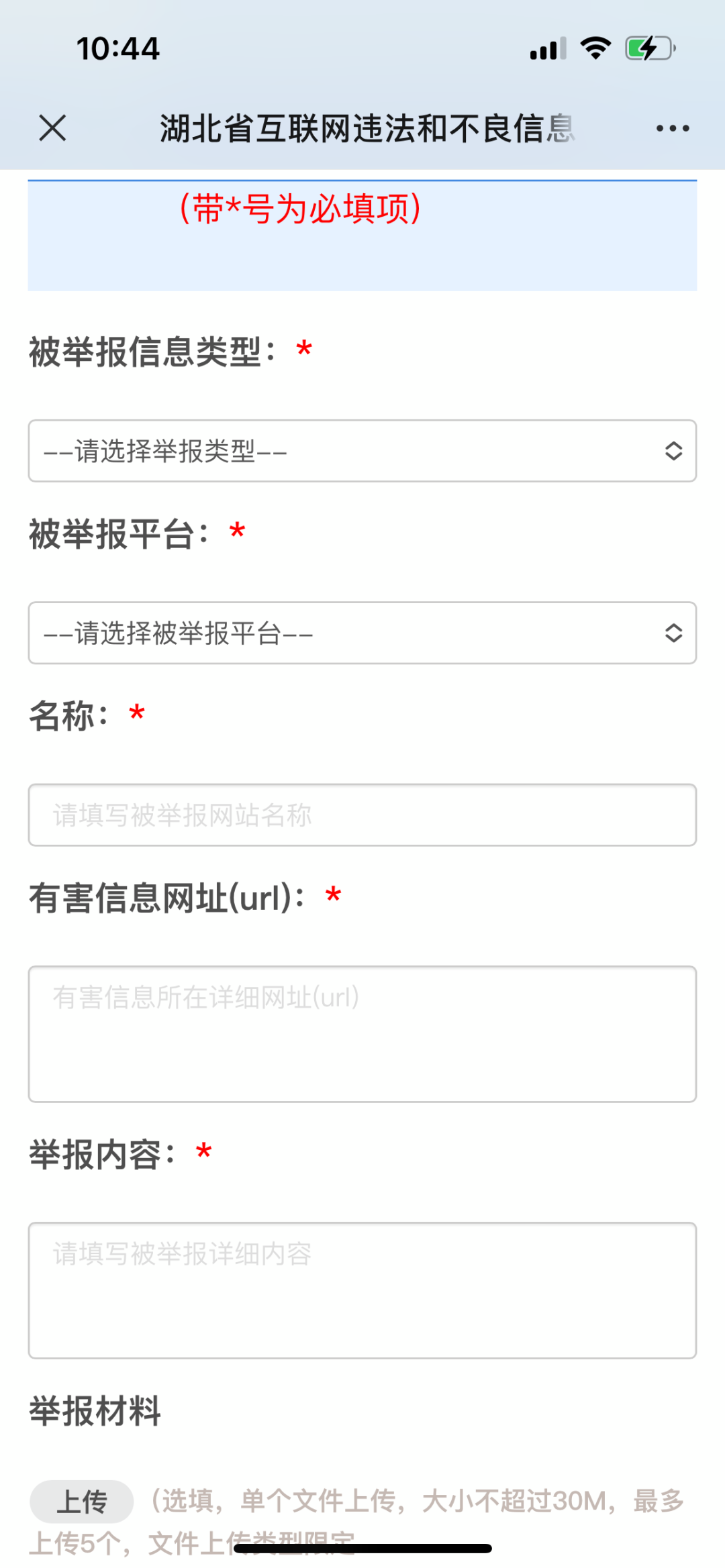The height and width of the screenshot is (1568, 725).
Task: Tap the 举报材料 section heading
Action: point(94,1410)
